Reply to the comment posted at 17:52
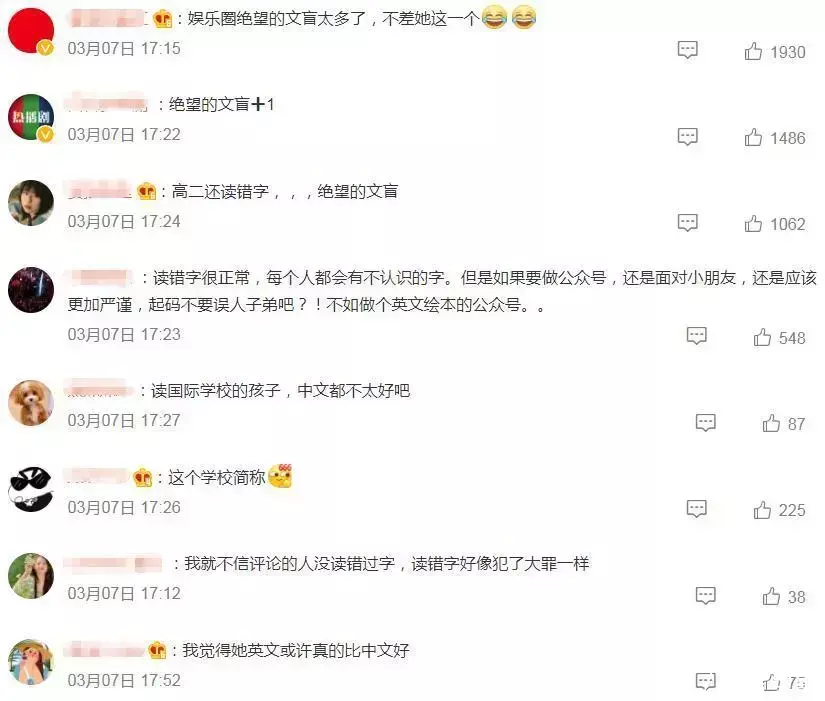Screen dimensions: 825x701 705,681
